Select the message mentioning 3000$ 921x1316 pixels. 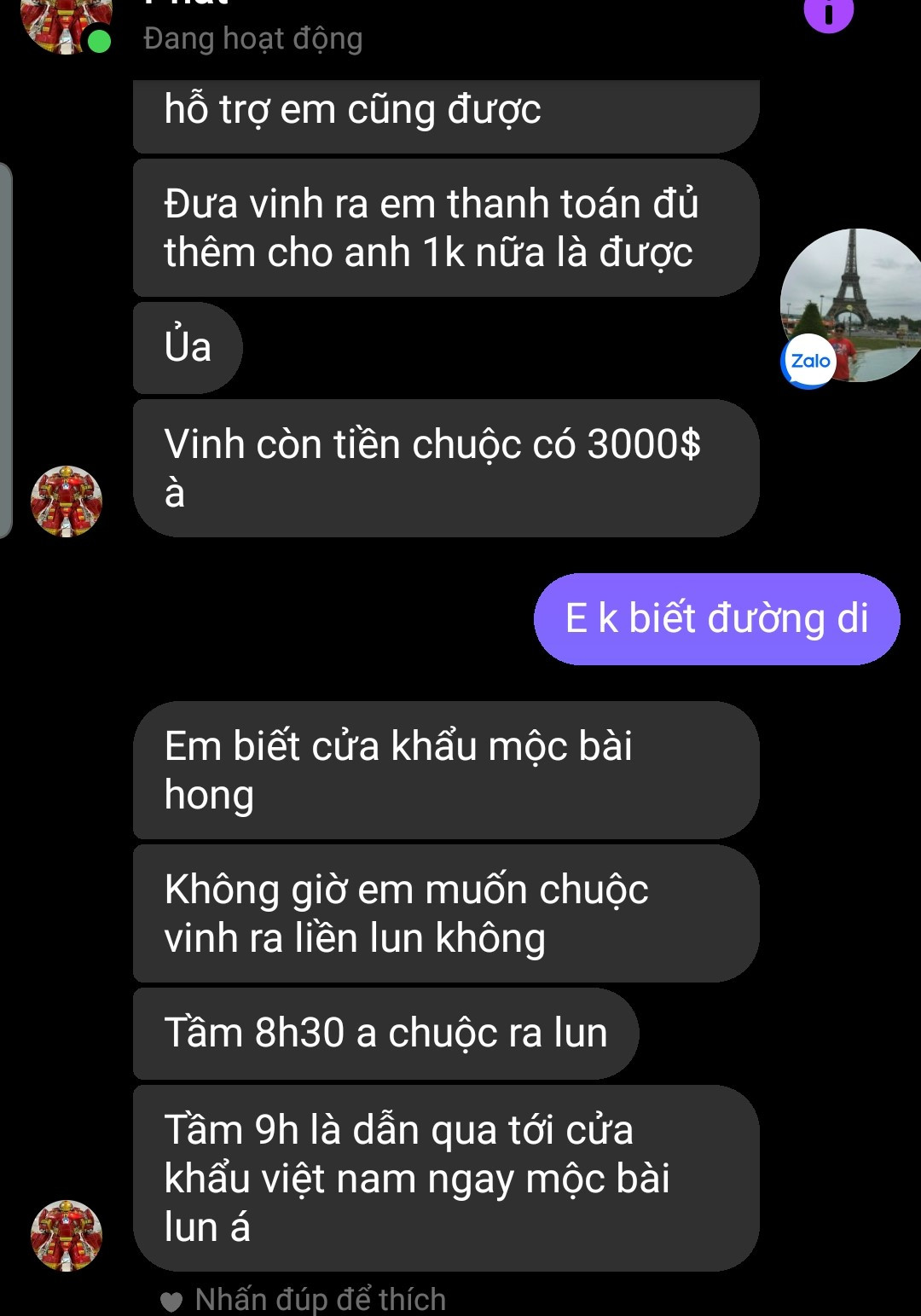[443, 467]
